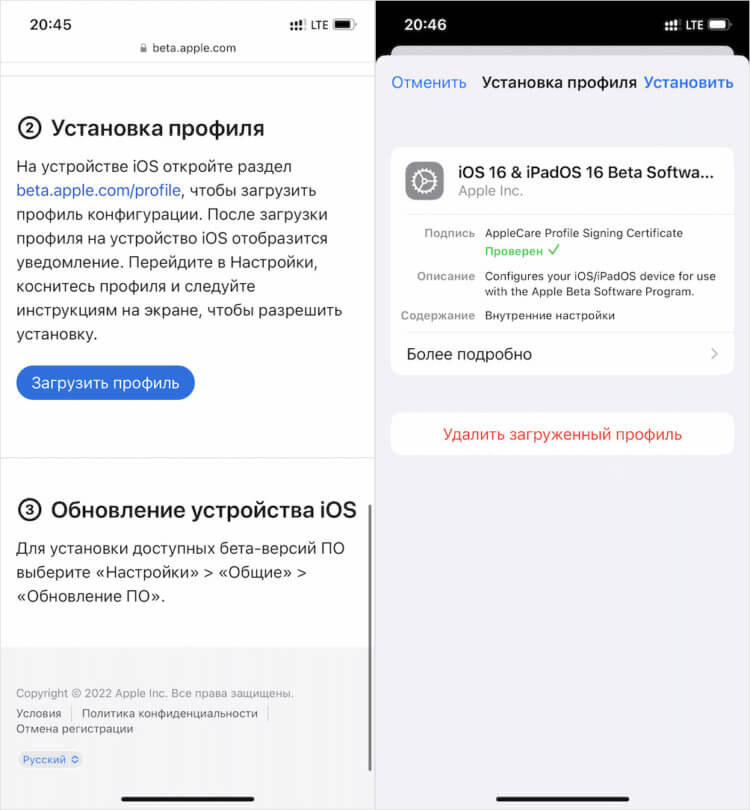This screenshot has height=810, width=750.
Task: Open the Условия link
Action: point(38,713)
